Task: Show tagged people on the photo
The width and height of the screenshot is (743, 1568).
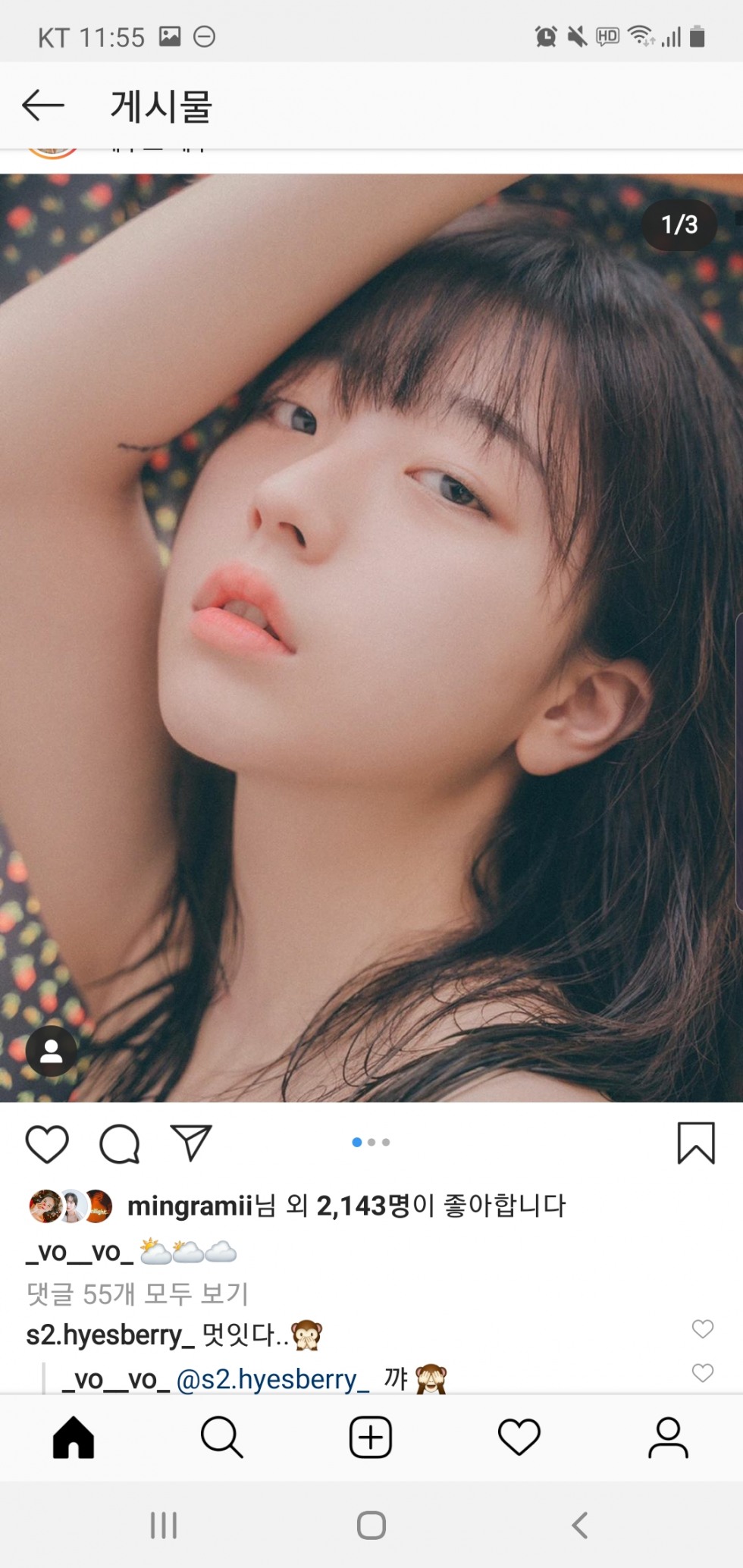Action: [x=52, y=1052]
